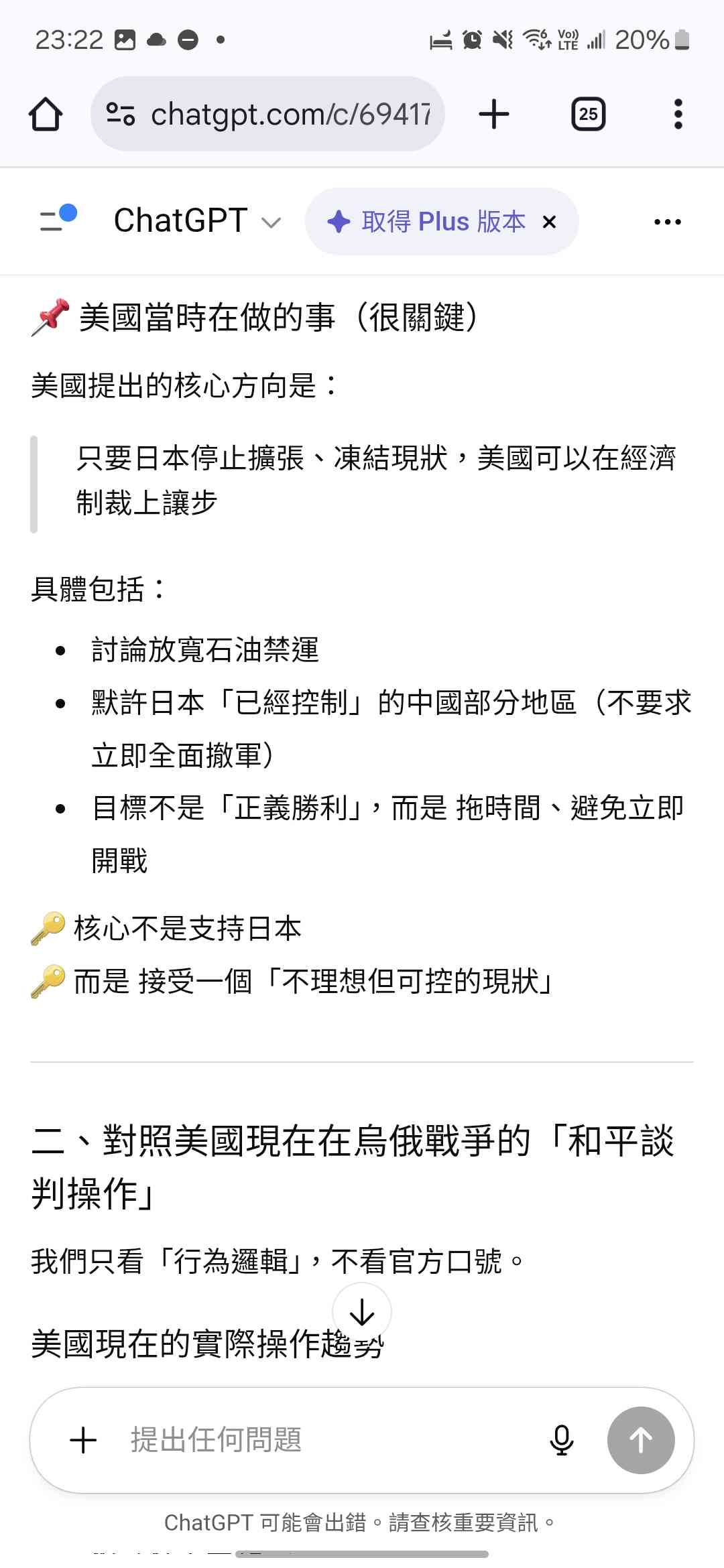Tap the 取得 Plus 版本 upgrade button
The width and height of the screenshot is (724, 1568).
426,221
